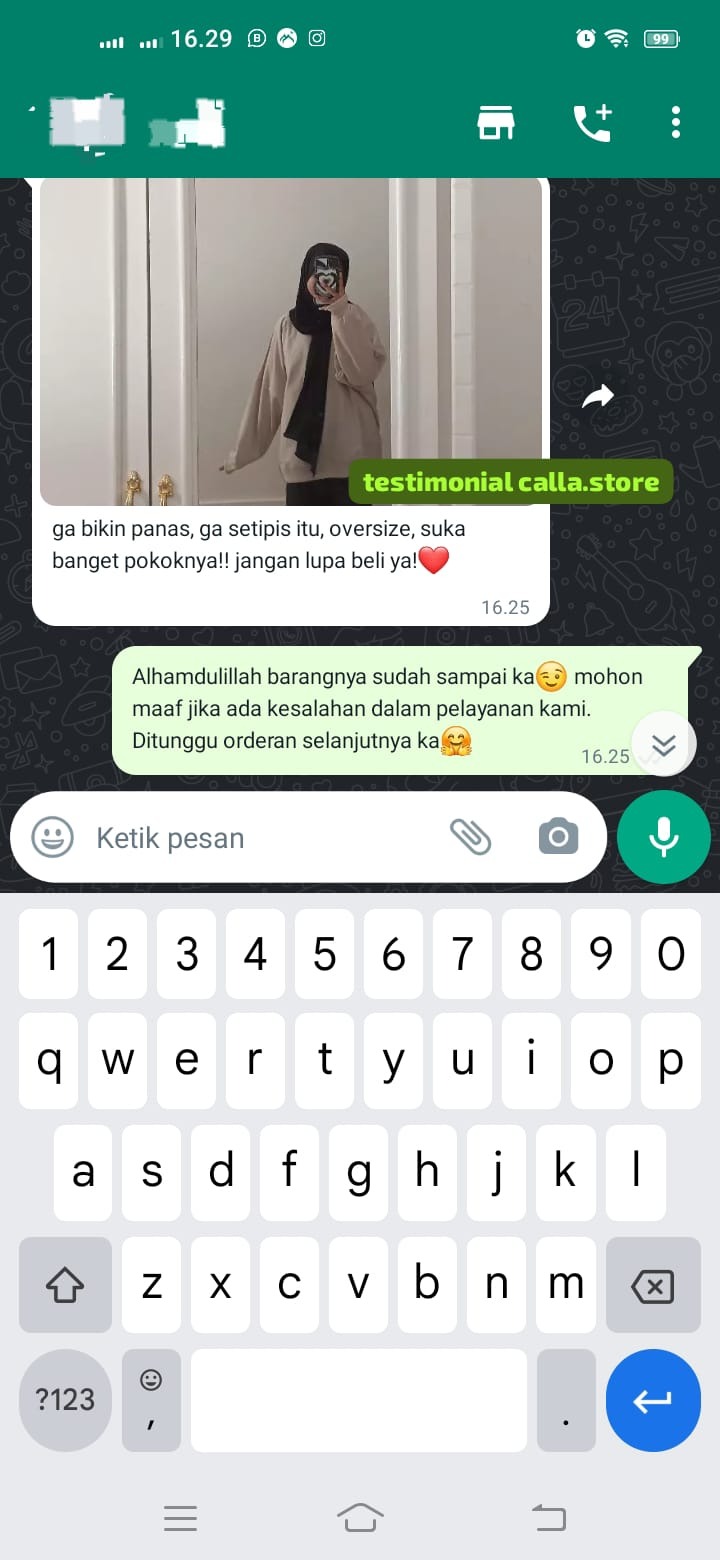Viewport: 720px width, 1560px height.
Task: Open the testimonial photo
Action: (x=290, y=340)
